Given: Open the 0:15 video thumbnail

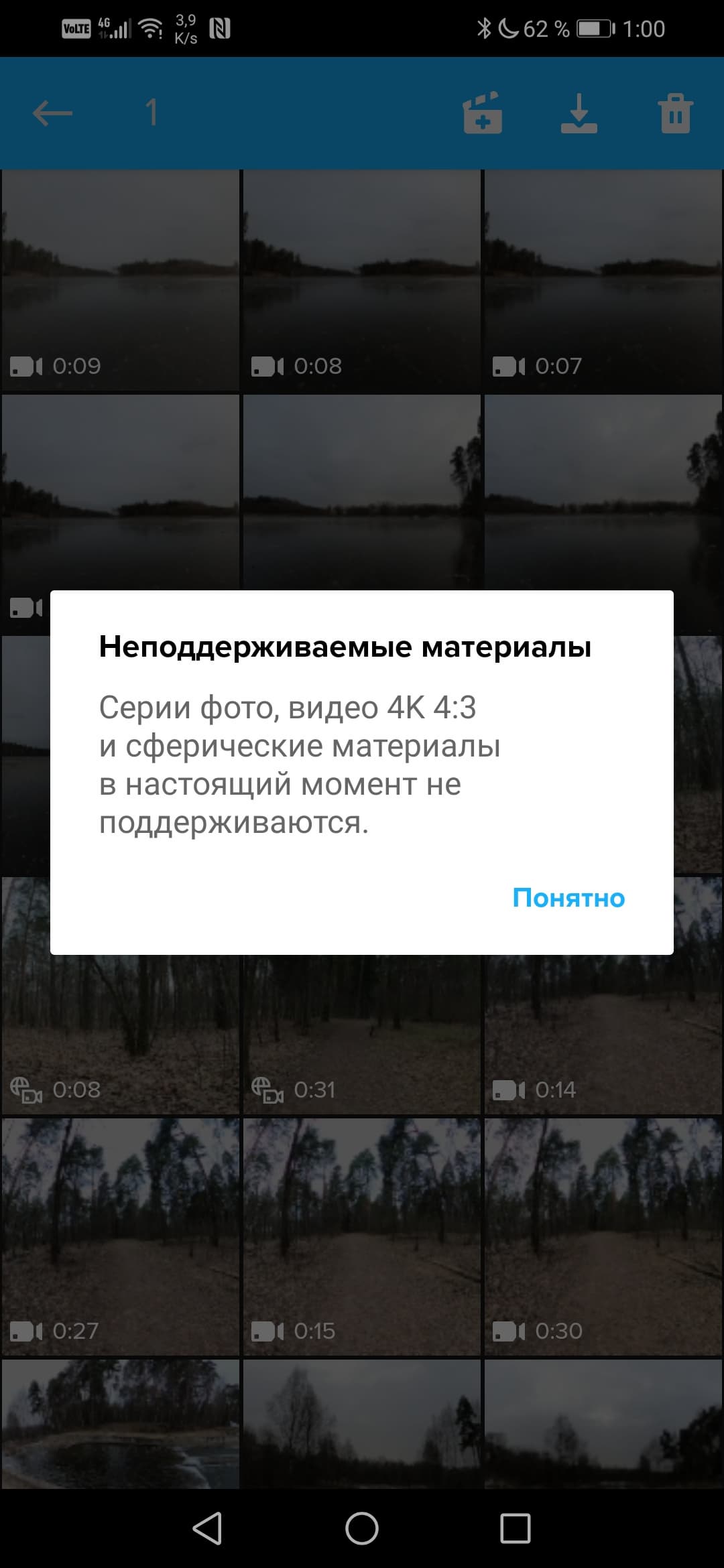Looking at the screenshot, I should coord(362,1236).
